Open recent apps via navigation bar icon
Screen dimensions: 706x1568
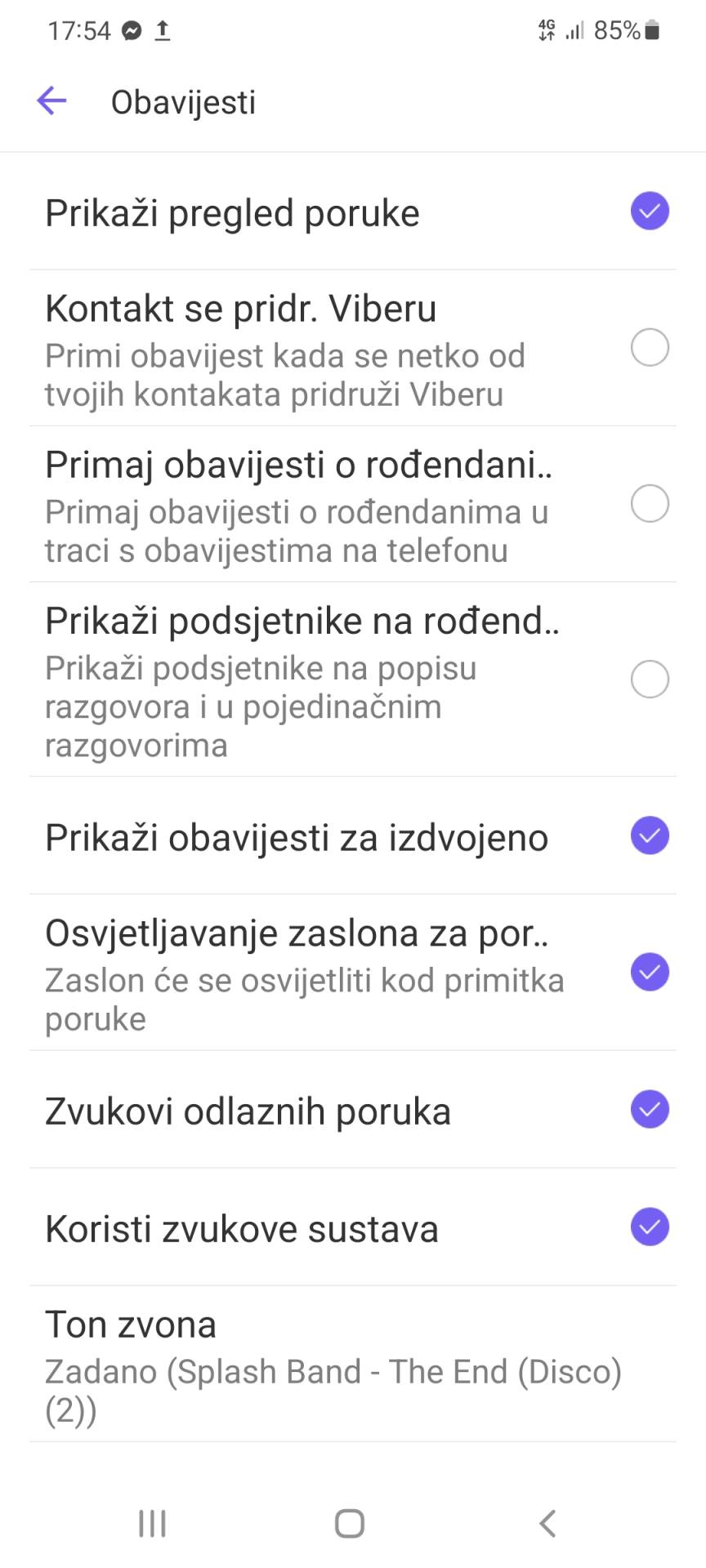point(152,1522)
